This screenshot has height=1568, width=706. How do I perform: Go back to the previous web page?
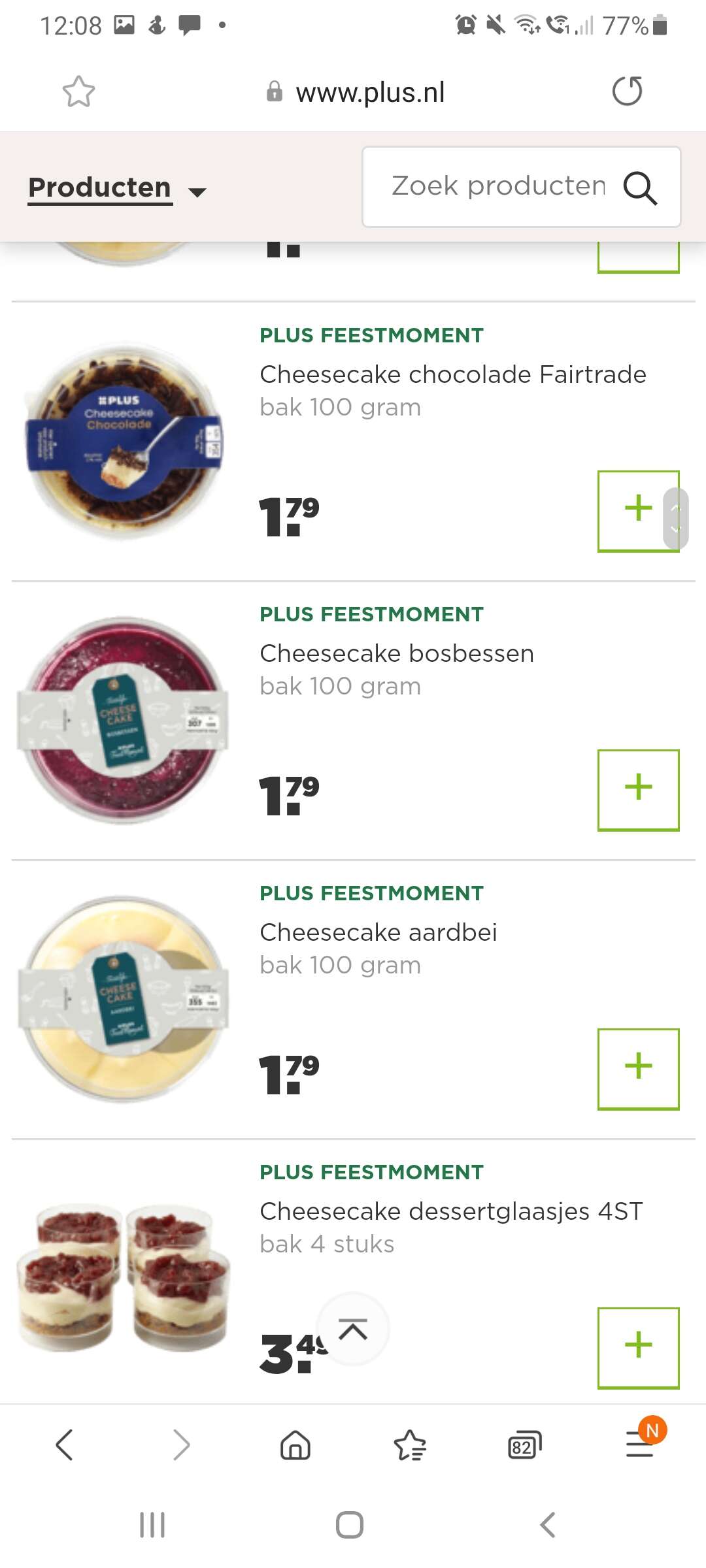[x=65, y=1445]
